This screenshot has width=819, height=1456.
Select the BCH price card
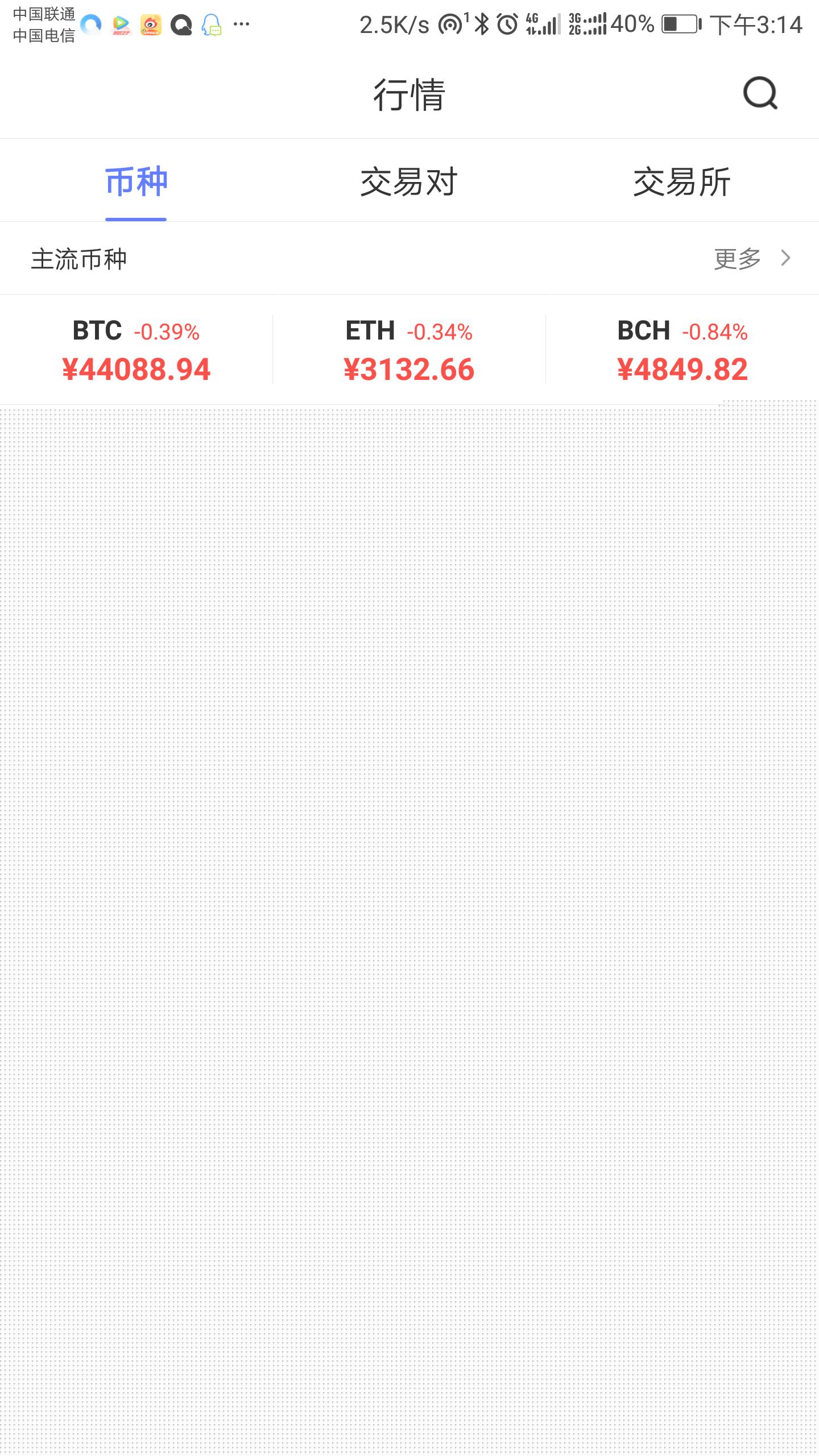(x=682, y=350)
